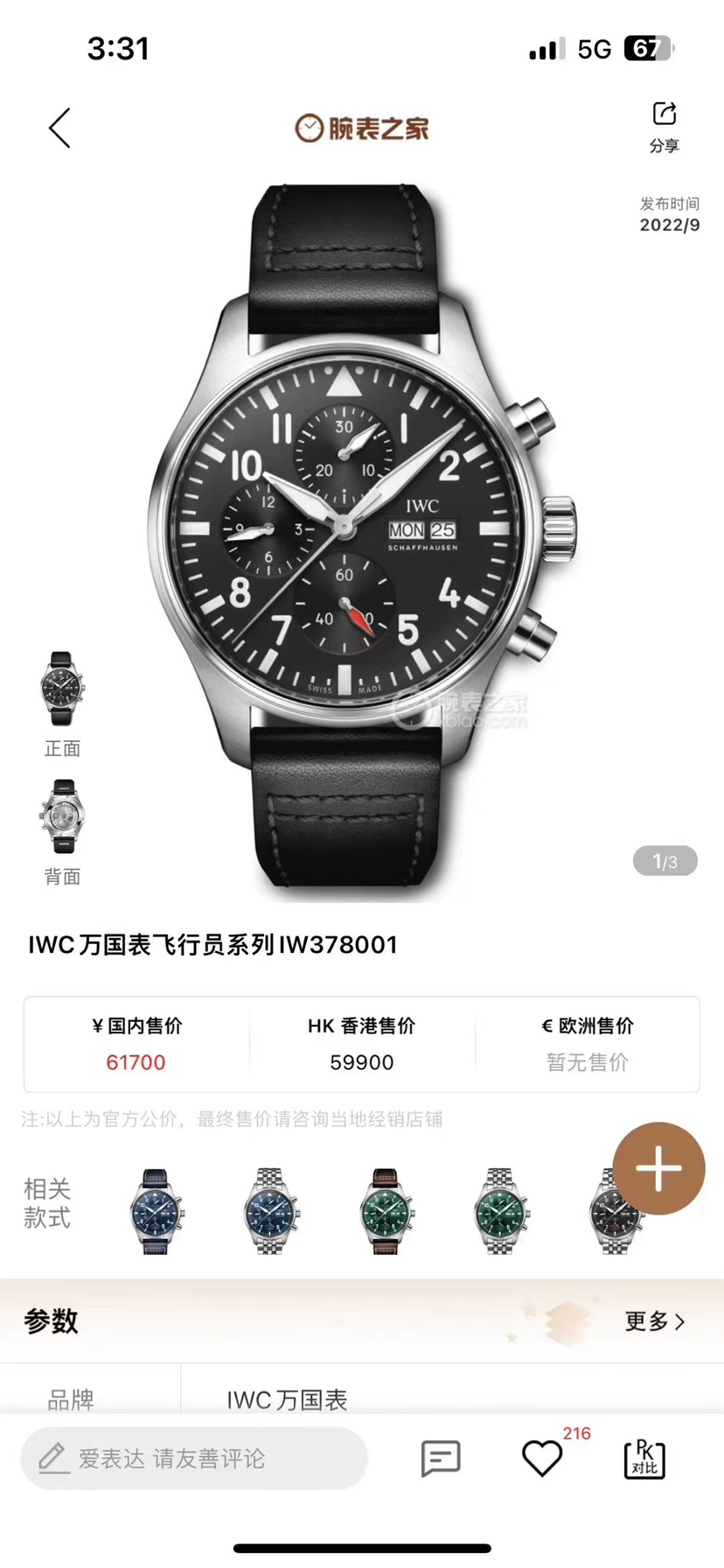724x1568 pixels.
Task: Share this watch page (分享)
Action: coord(665,127)
